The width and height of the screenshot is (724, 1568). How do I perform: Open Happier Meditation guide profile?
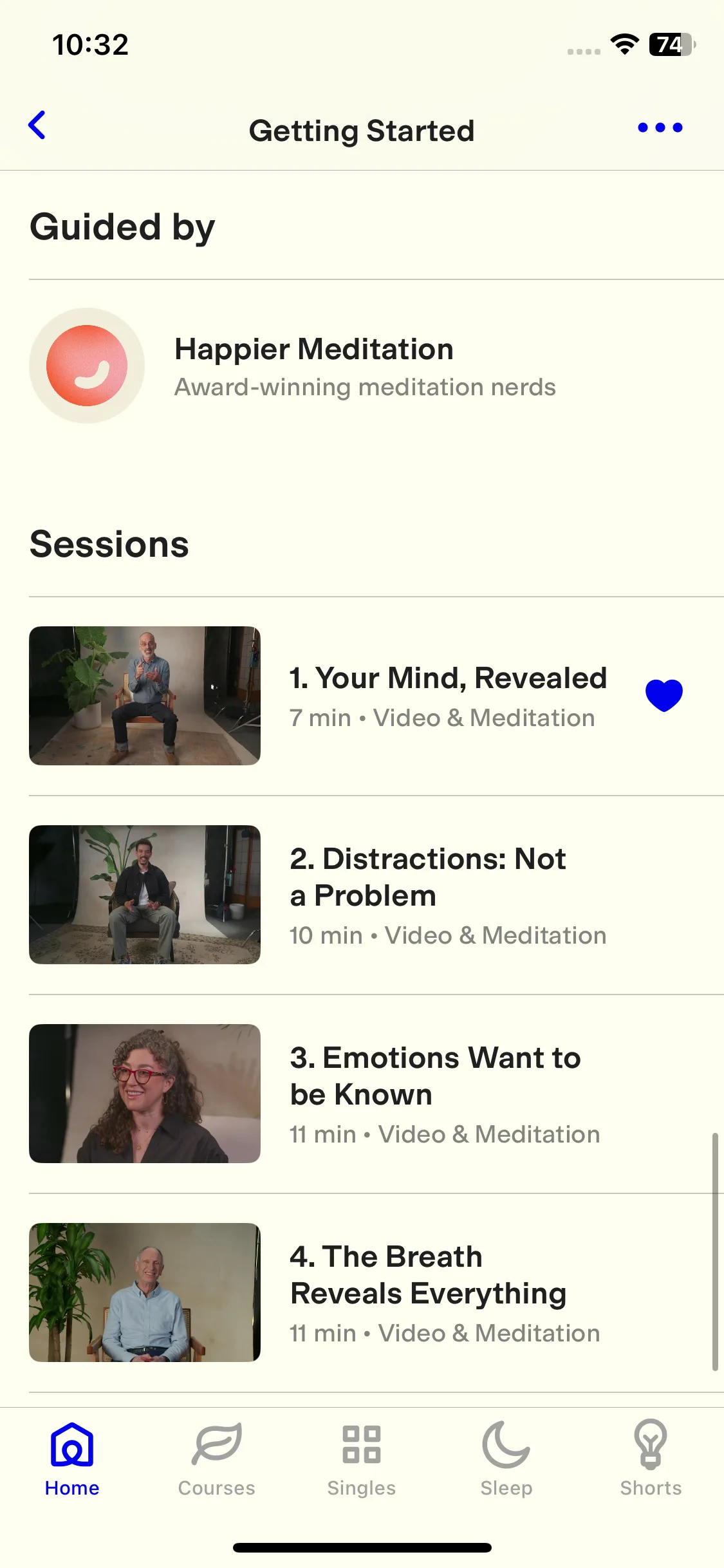click(313, 366)
